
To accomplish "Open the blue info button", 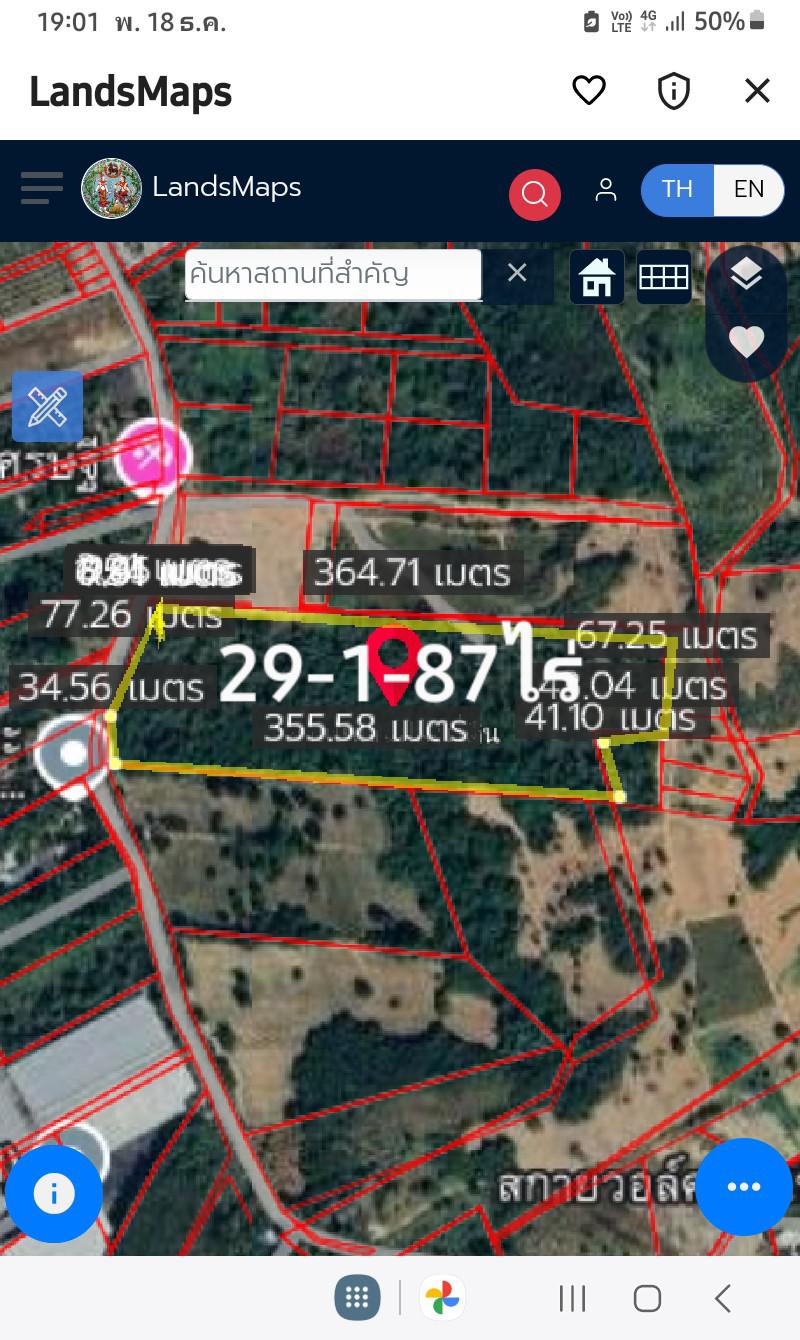I will point(54,1193).
